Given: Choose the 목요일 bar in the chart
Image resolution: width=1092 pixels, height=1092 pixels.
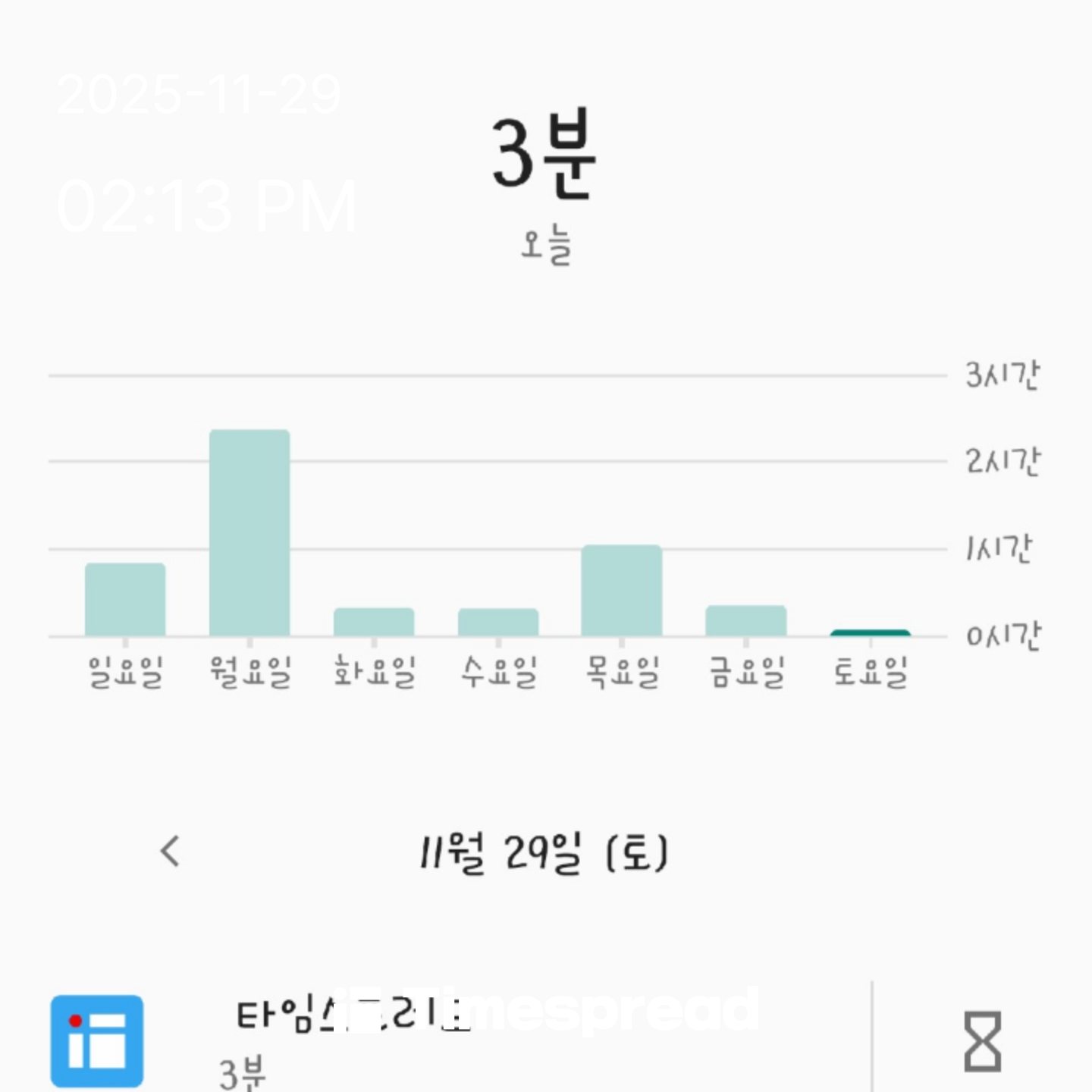Looking at the screenshot, I should coord(622,590).
